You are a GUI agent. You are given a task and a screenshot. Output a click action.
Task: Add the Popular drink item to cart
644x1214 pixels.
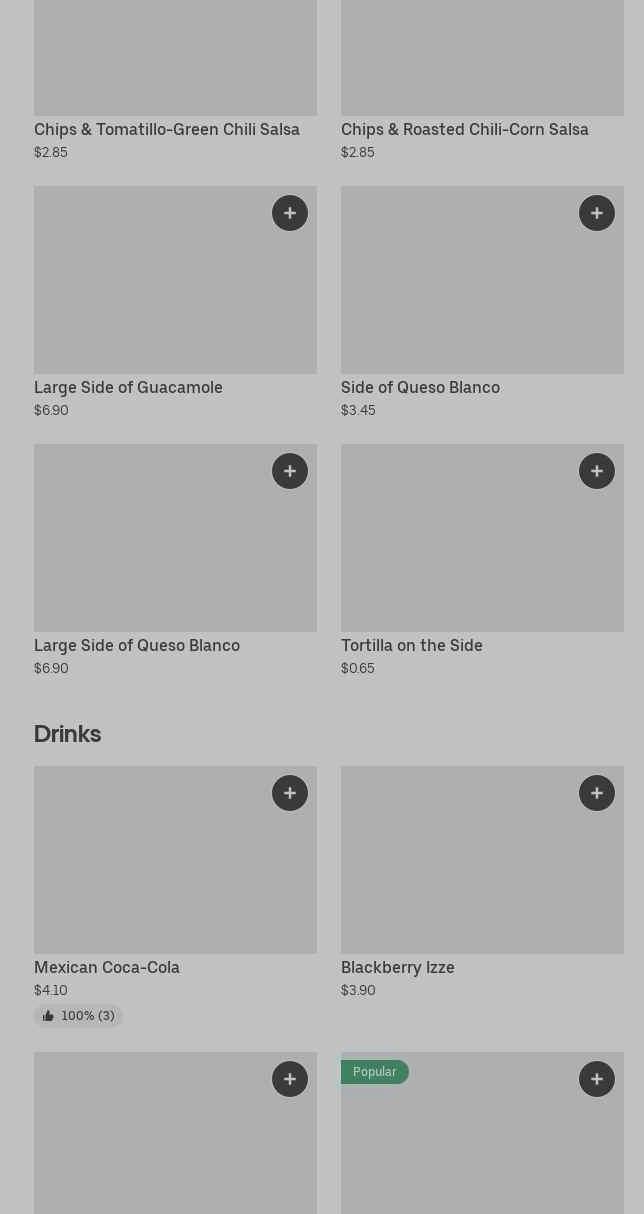[x=597, y=1079]
